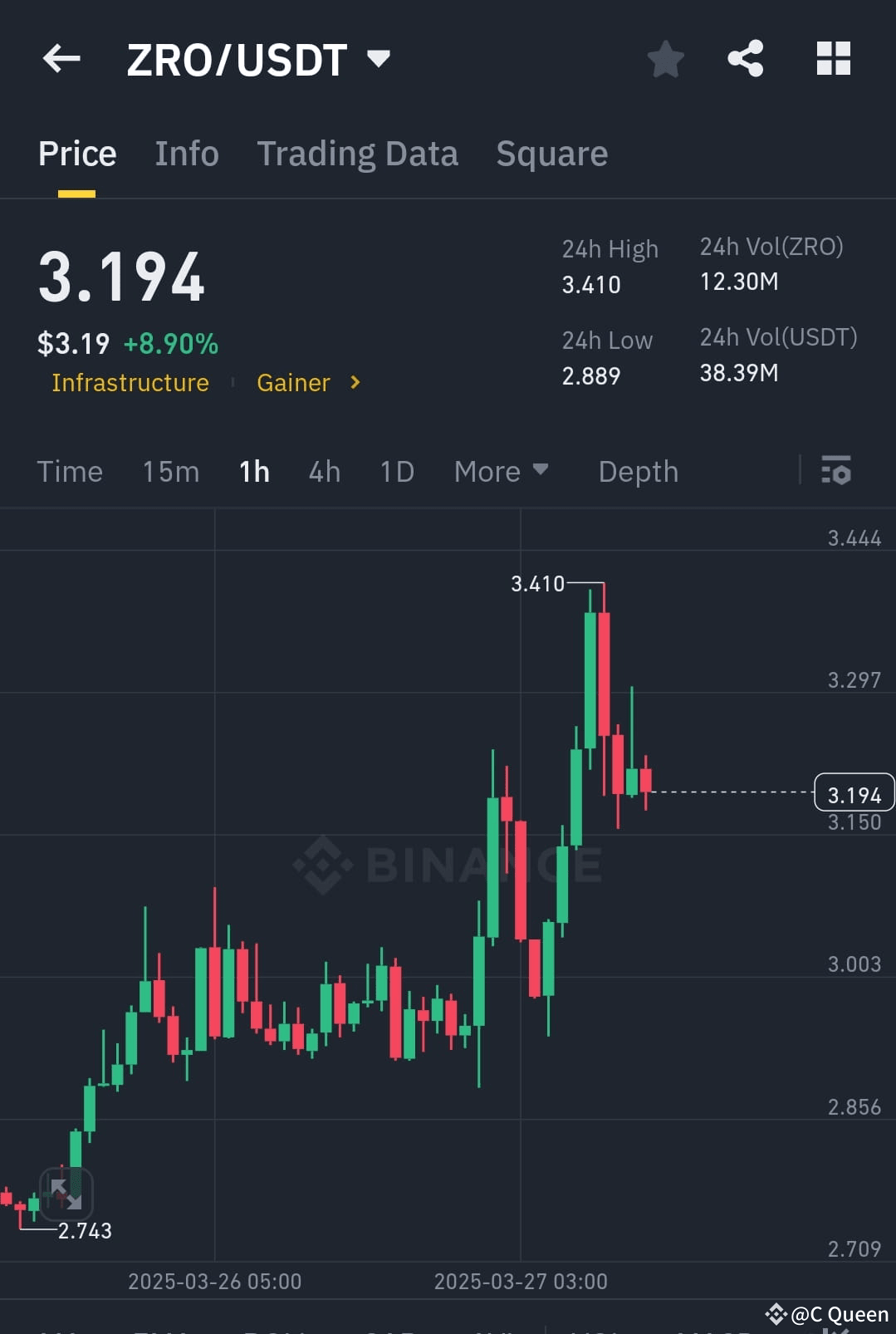This screenshot has height=1334, width=896.
Task: Switch to the 1D candle interval
Action: click(396, 471)
